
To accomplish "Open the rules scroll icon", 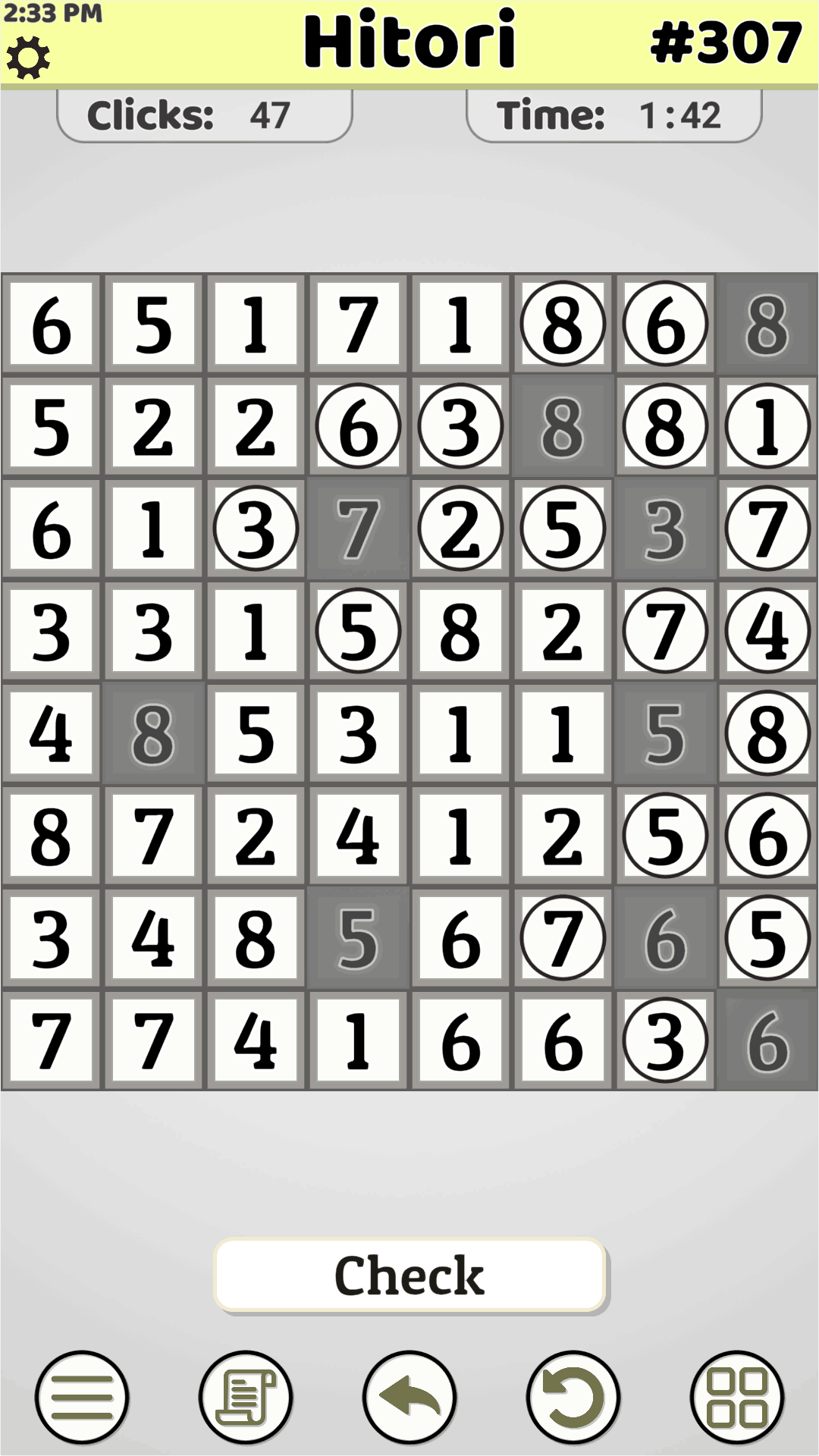I will coord(246,1397).
